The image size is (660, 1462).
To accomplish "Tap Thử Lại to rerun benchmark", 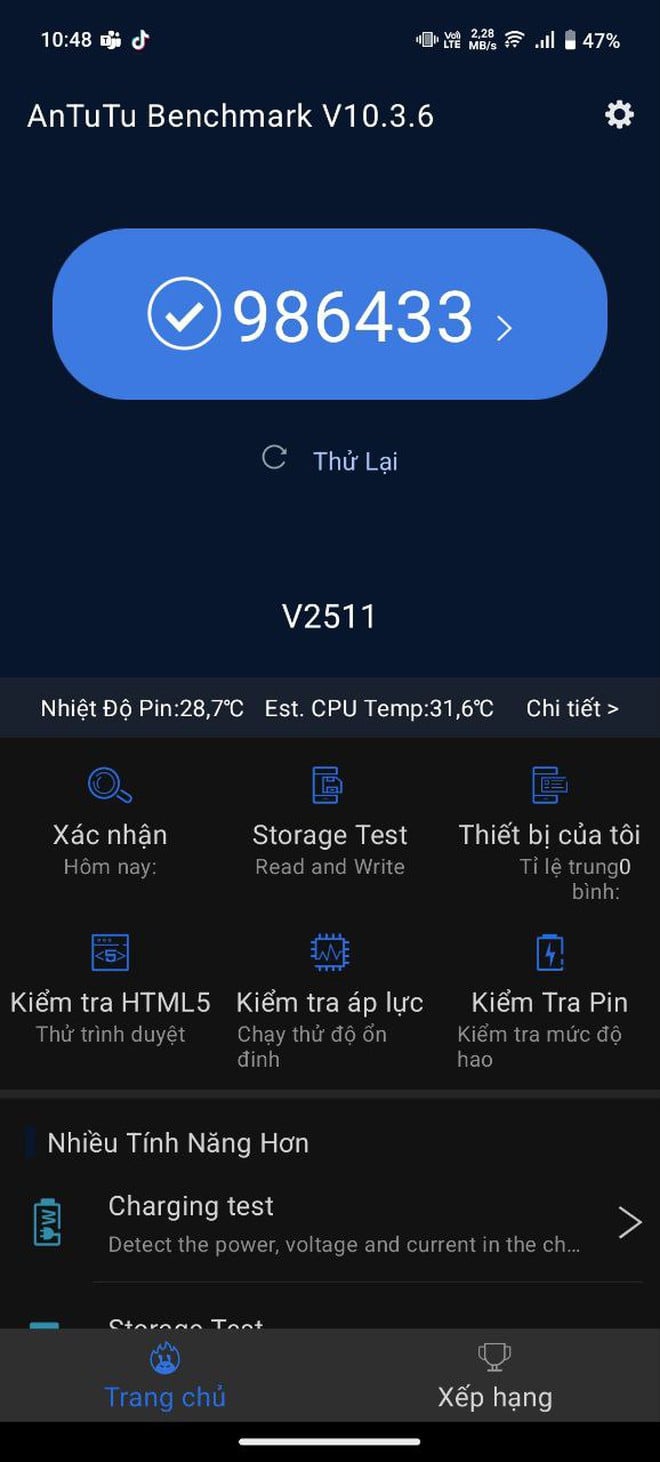I will (x=332, y=460).
